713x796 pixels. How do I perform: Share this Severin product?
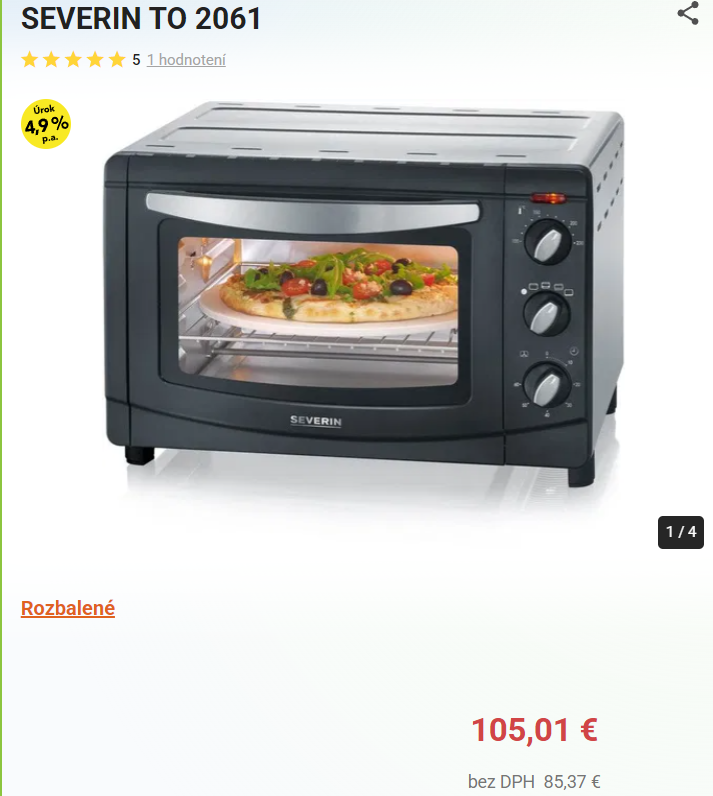tap(687, 13)
